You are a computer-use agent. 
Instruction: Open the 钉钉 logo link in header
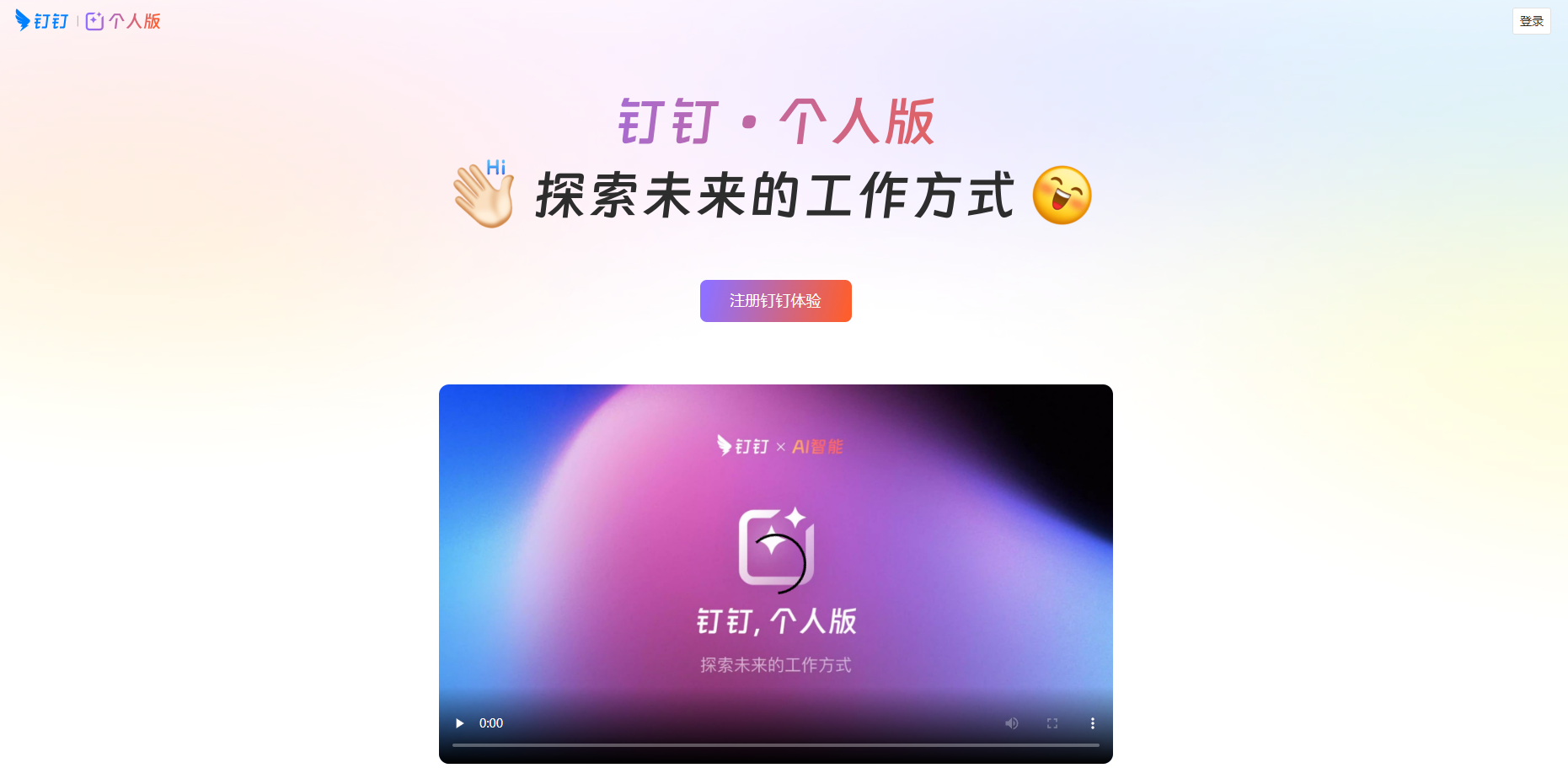tap(42, 21)
